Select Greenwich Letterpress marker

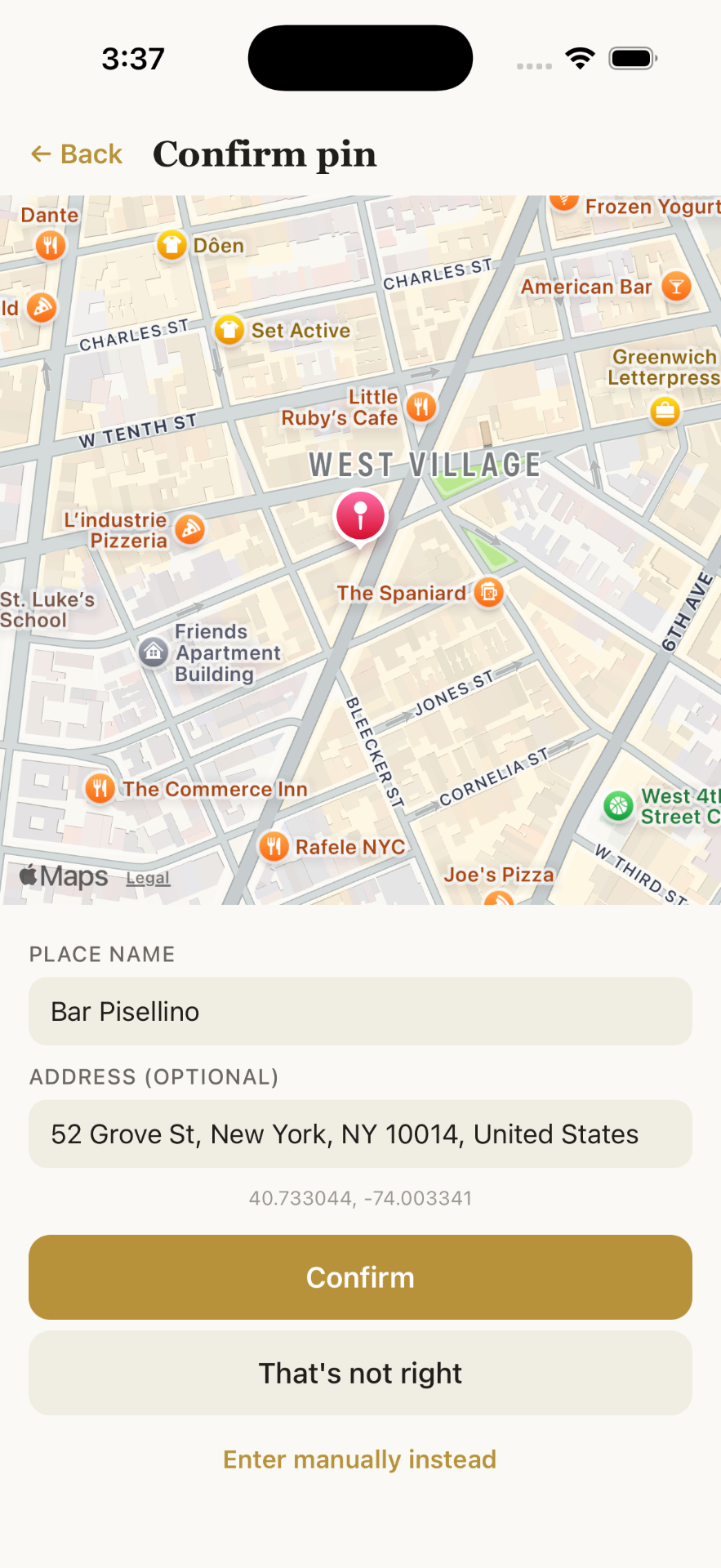click(665, 411)
